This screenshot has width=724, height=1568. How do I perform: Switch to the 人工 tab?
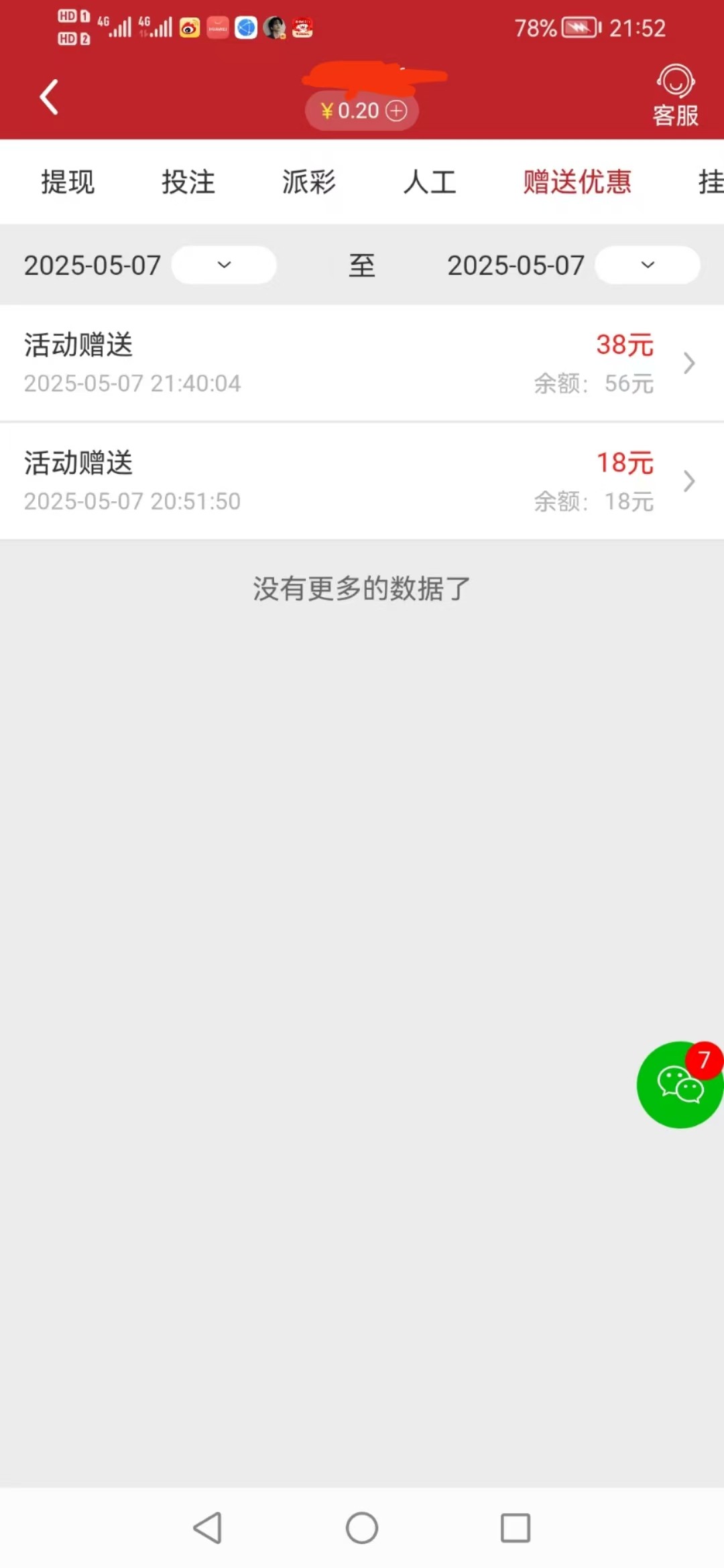[430, 182]
